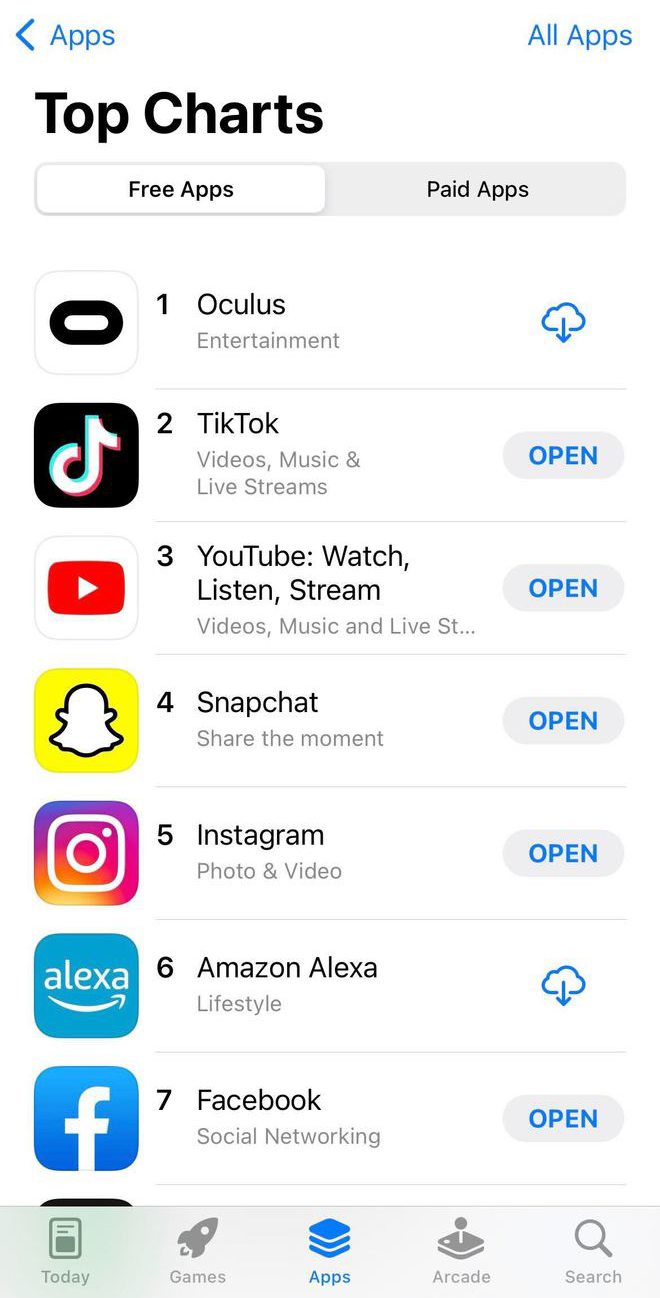This screenshot has width=660, height=1298.
Task: Download the Oculus app
Action: (x=563, y=323)
